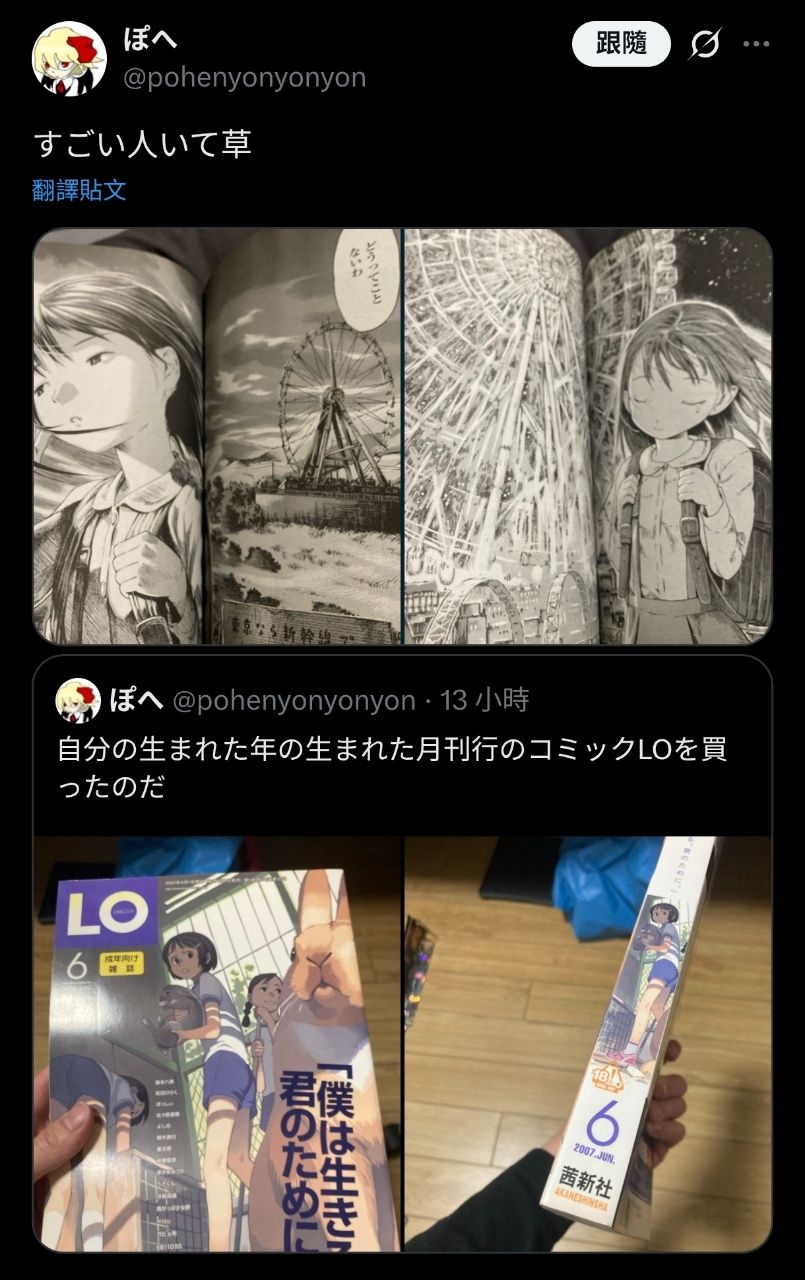
Task: Tap the 跟隨 follow button
Action: click(x=620, y=43)
